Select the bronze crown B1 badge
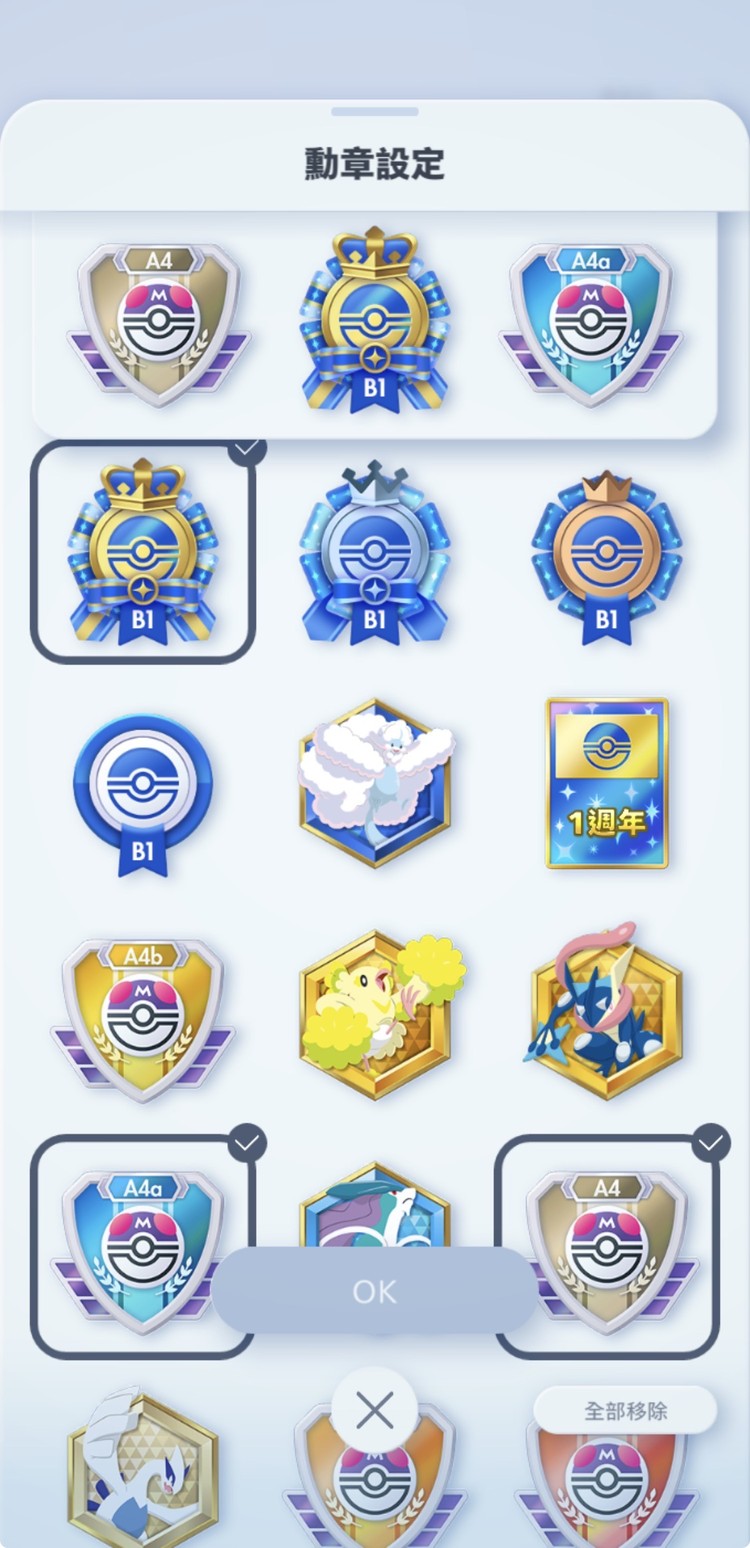Viewport: 750px width, 1548px height. click(x=606, y=553)
